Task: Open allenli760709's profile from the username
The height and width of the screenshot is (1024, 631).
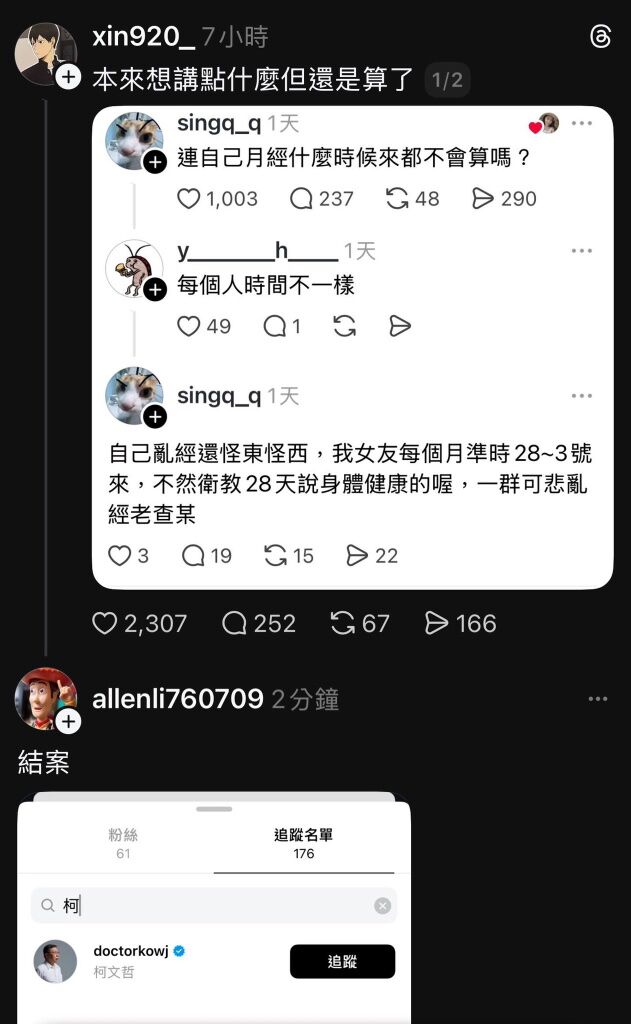Action: pyautogui.click(x=178, y=699)
